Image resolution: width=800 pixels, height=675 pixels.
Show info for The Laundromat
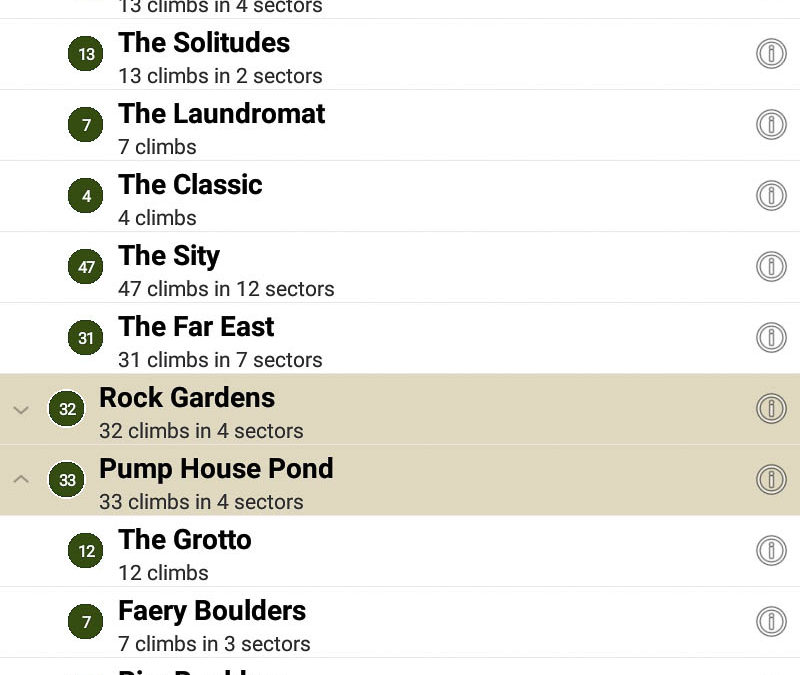point(771,124)
